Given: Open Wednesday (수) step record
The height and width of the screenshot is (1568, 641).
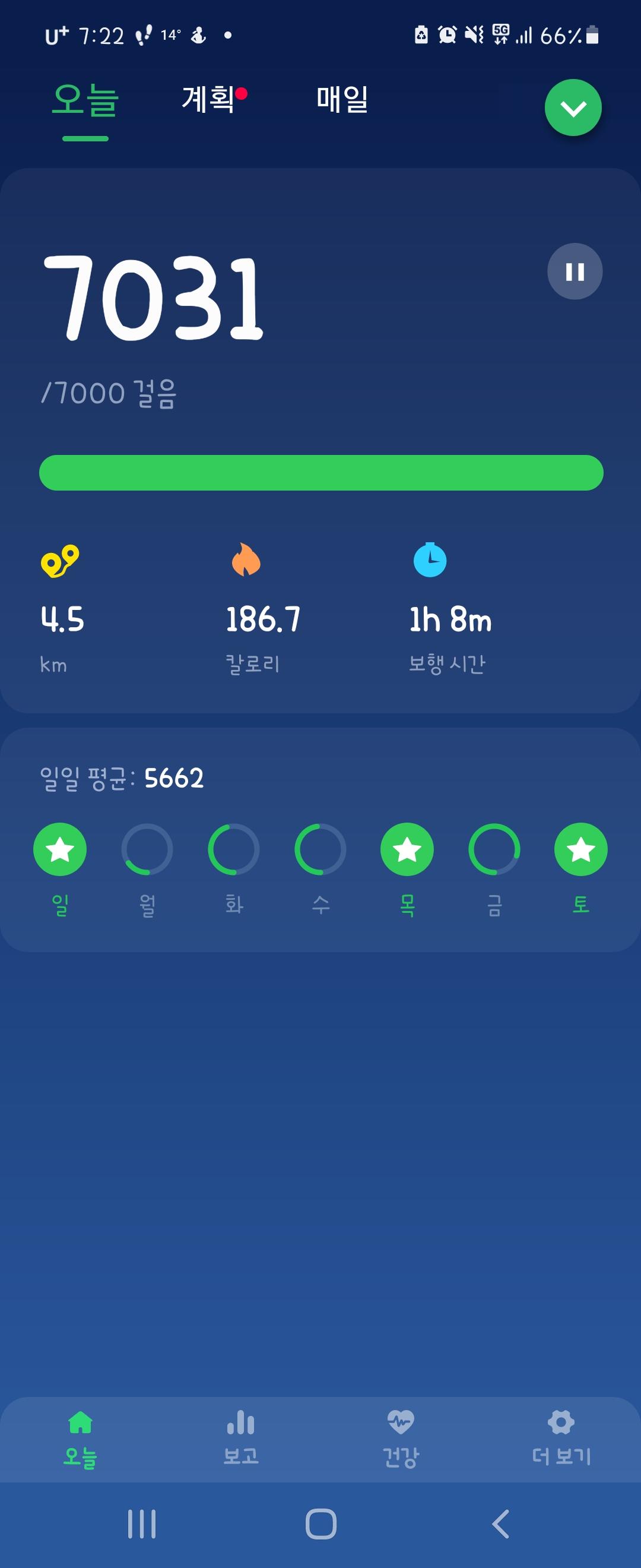Looking at the screenshot, I should click(320, 850).
